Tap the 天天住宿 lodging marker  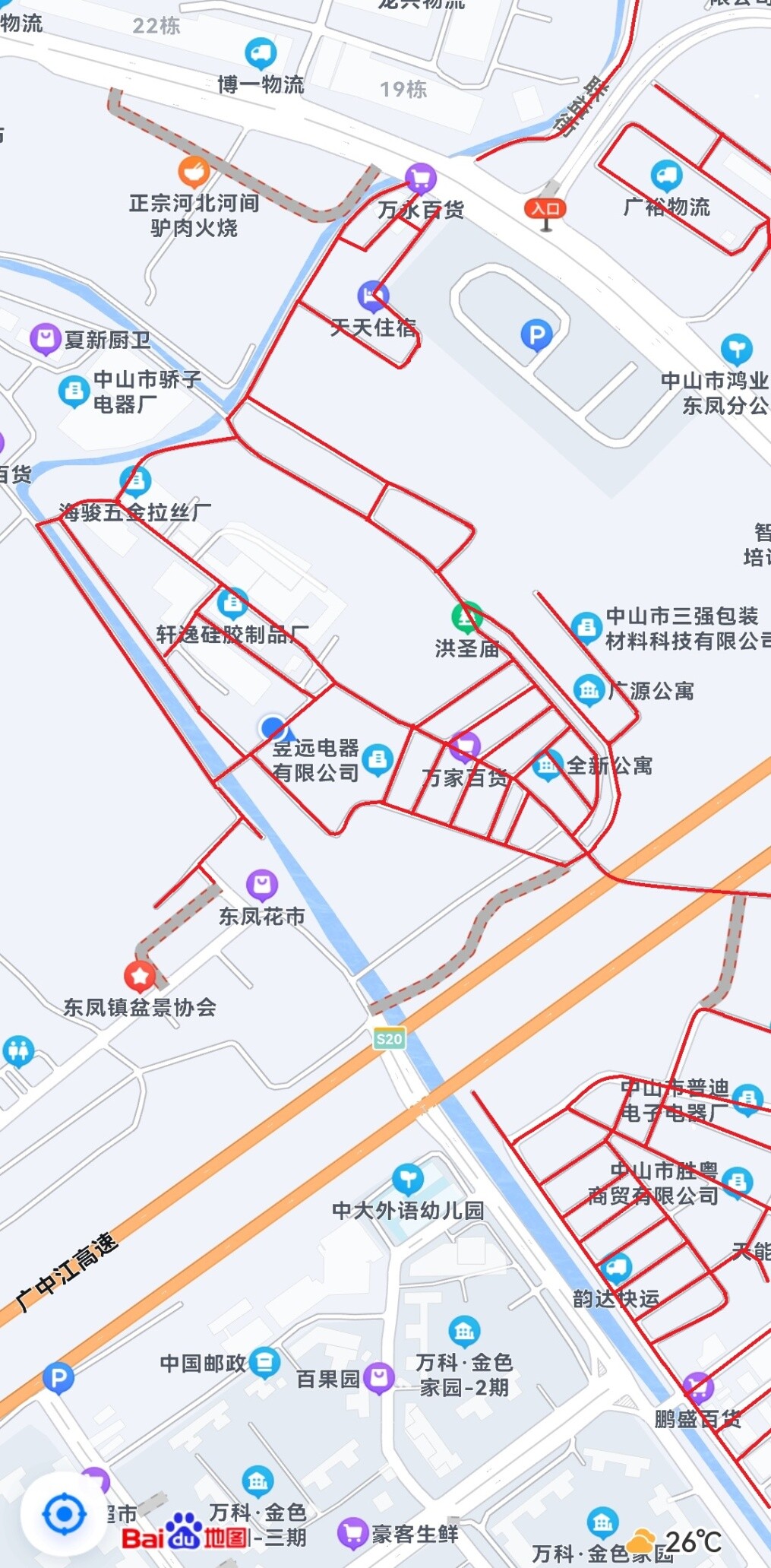[x=372, y=296]
